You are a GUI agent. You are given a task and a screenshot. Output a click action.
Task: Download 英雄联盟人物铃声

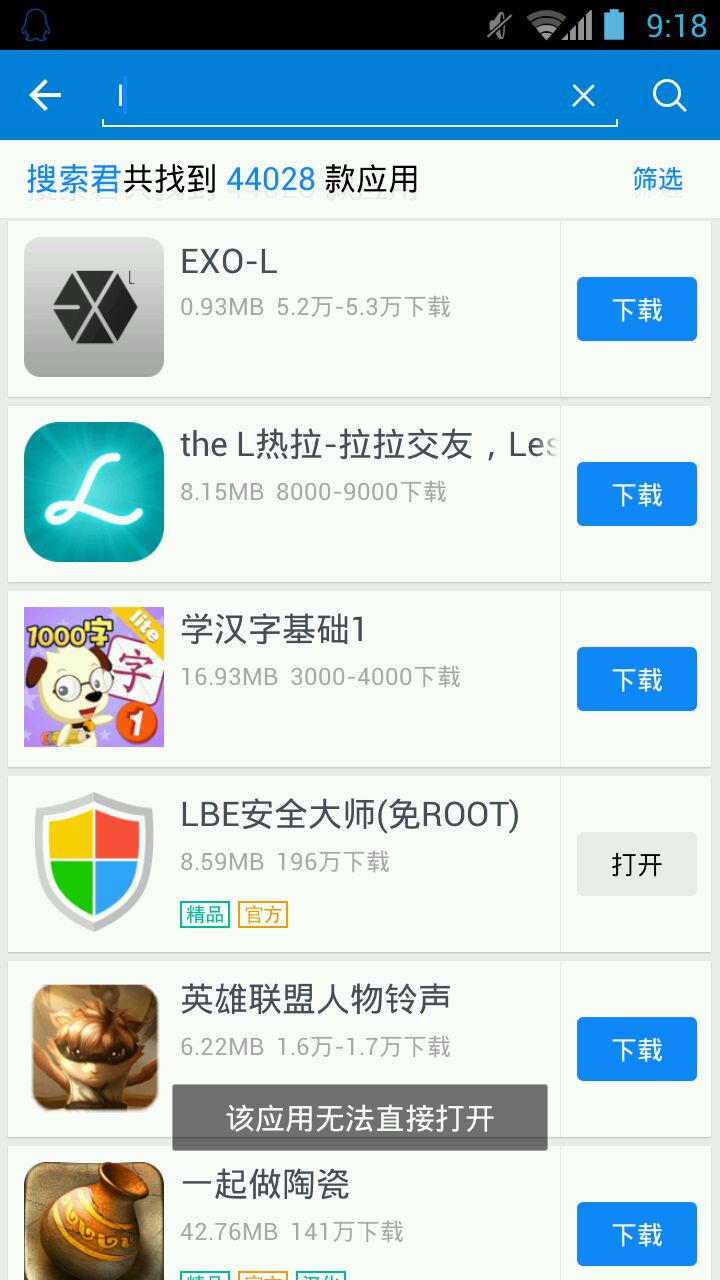636,1049
